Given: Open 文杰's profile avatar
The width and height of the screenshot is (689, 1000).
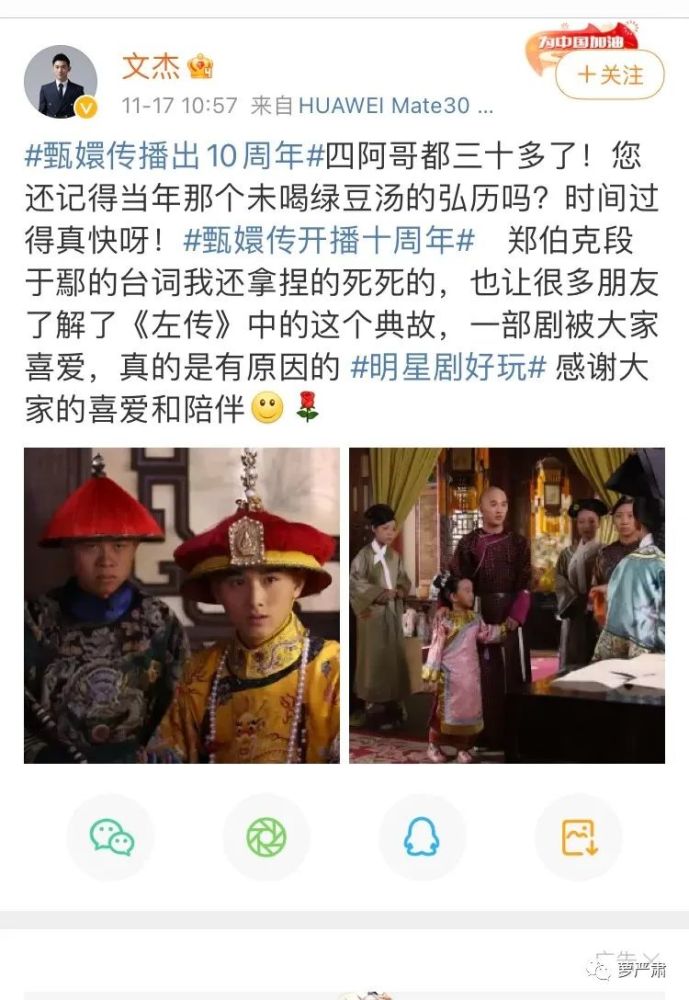Looking at the screenshot, I should (x=60, y=82).
